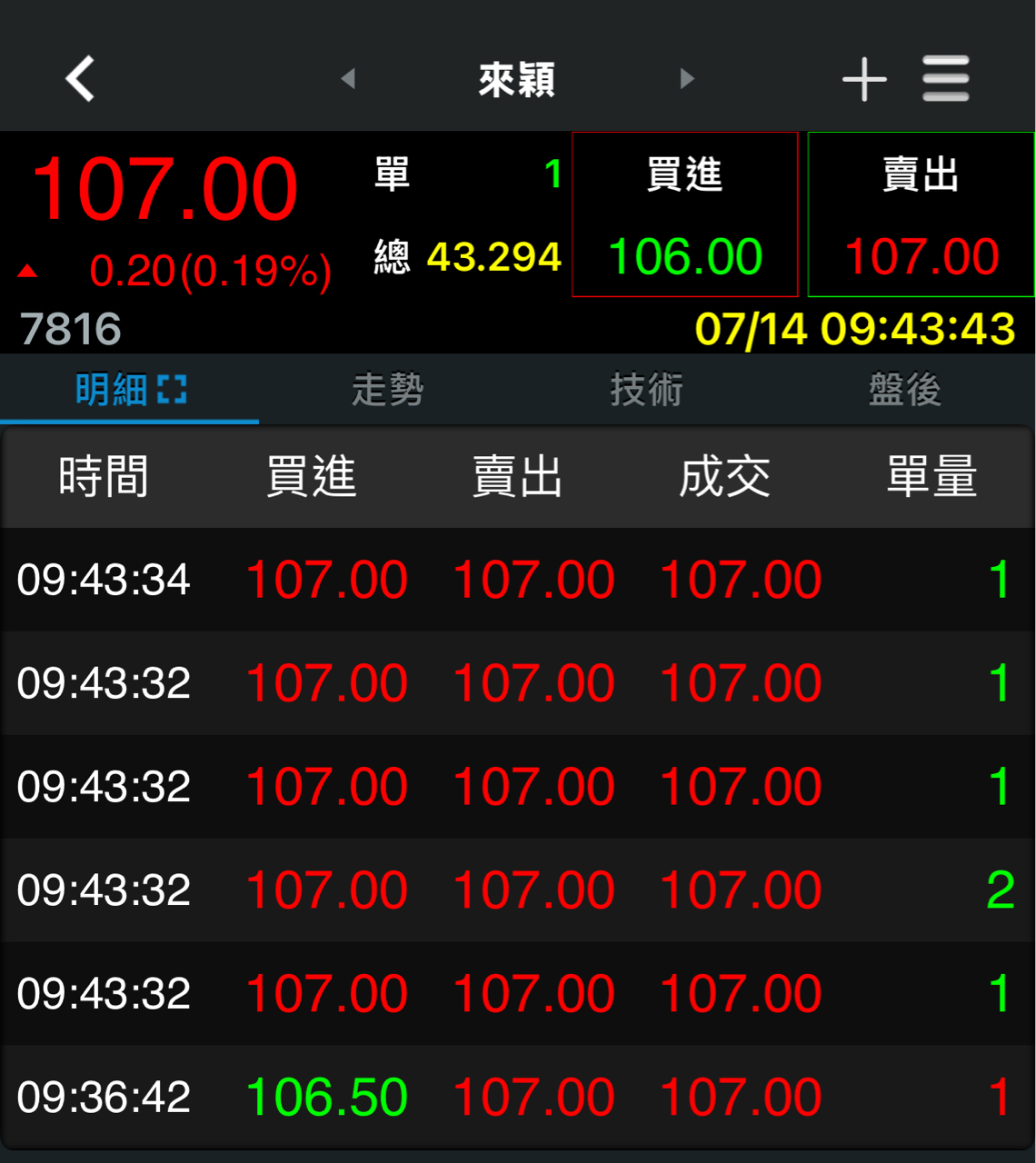Open the hamburger menu
This screenshot has width=1036, height=1163.
pyautogui.click(x=945, y=79)
